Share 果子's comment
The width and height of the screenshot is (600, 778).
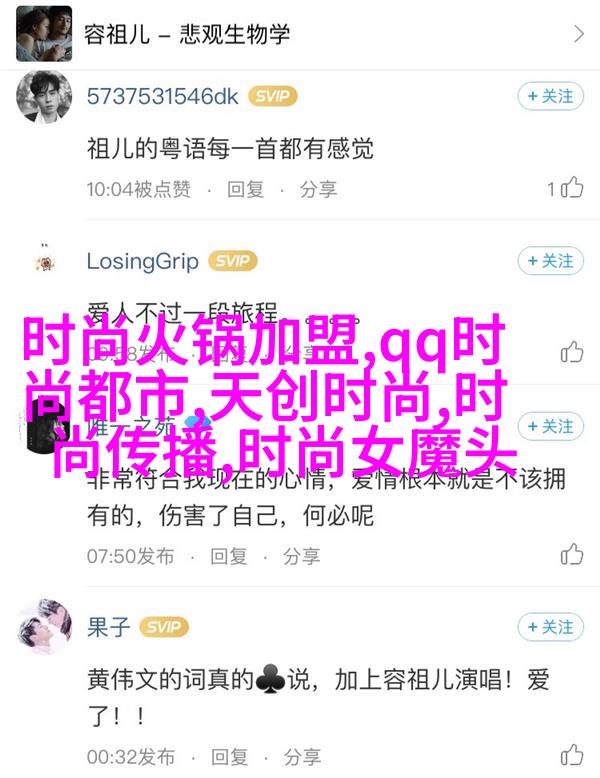coord(302,756)
